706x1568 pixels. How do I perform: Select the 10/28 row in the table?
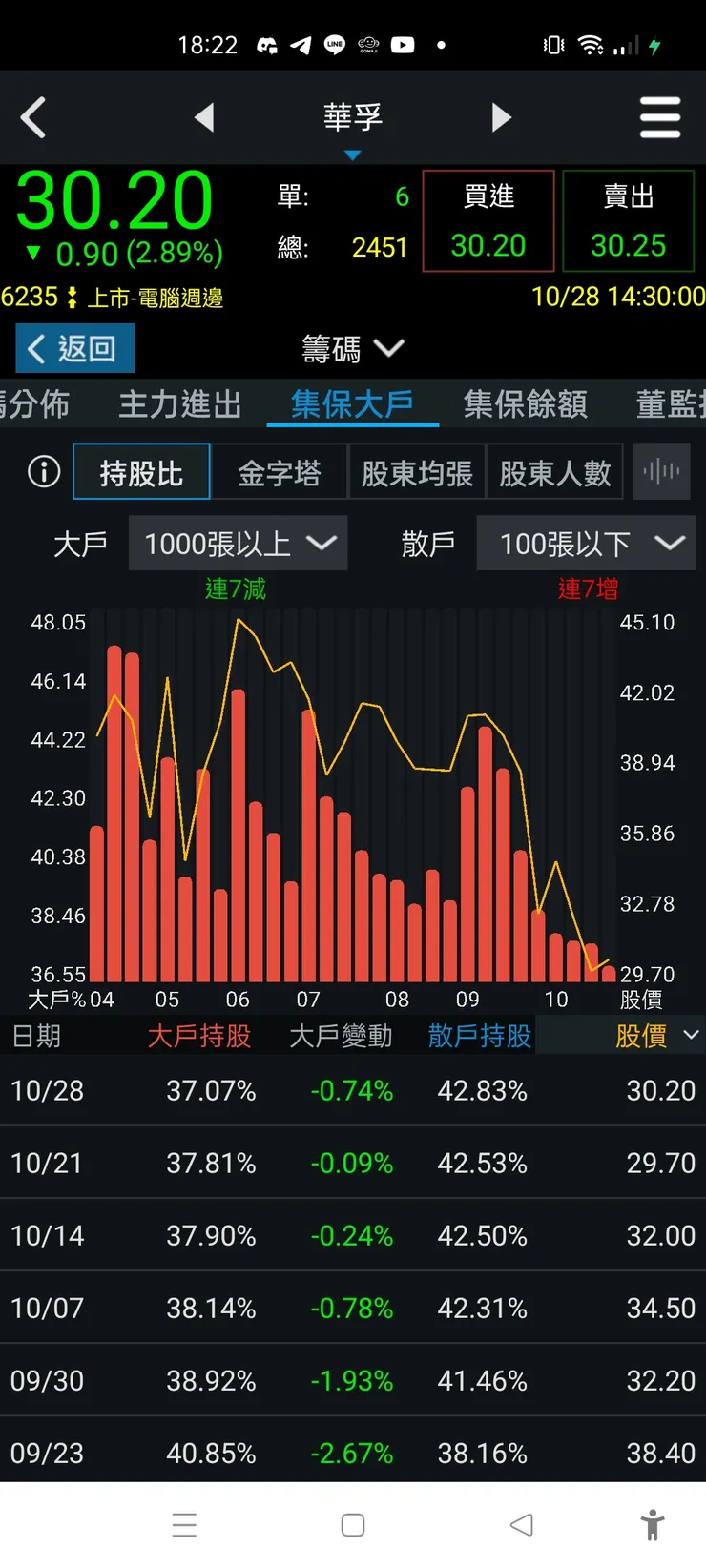353,1090
